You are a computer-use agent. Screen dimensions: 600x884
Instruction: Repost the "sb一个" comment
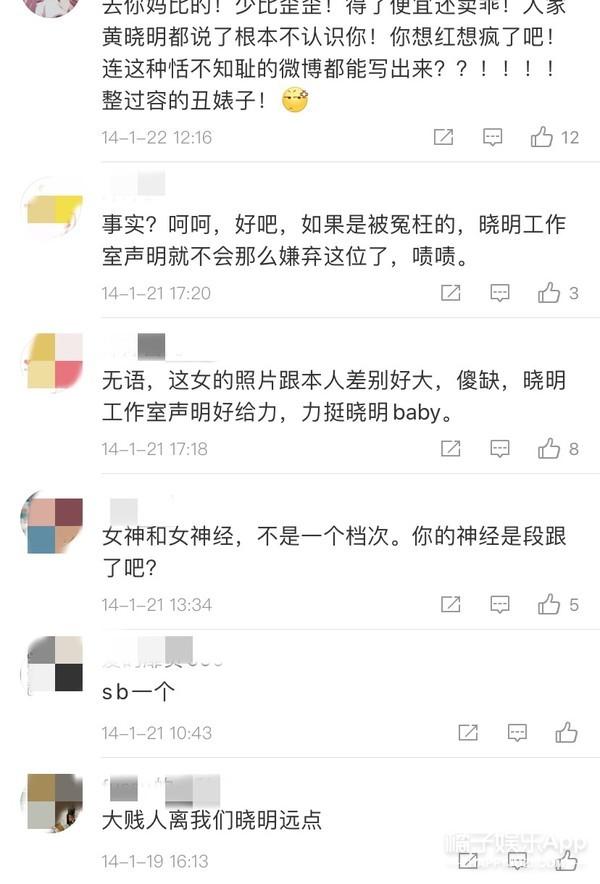pos(468,732)
